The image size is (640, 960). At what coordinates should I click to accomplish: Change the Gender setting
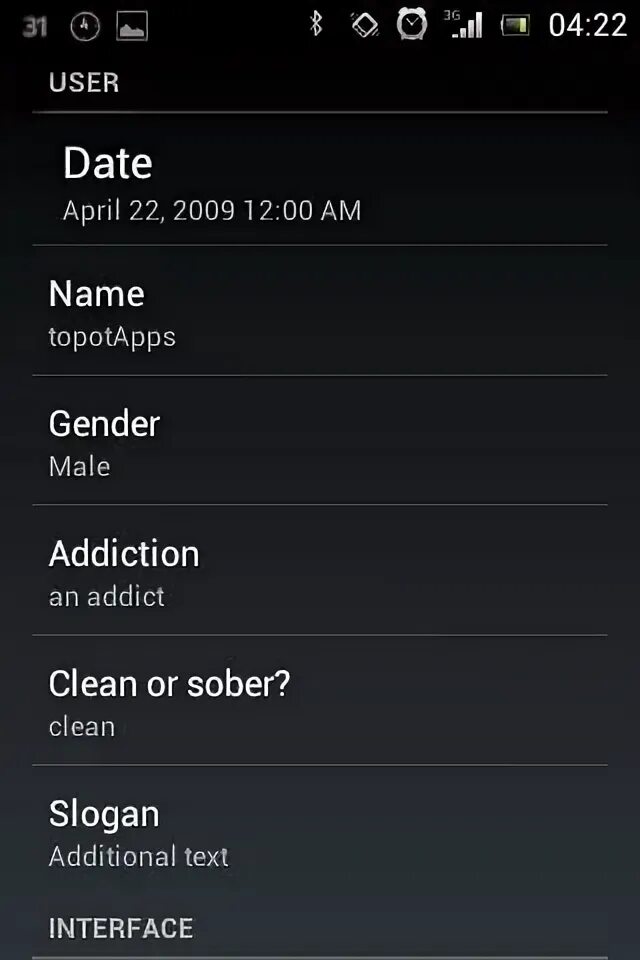[320, 441]
